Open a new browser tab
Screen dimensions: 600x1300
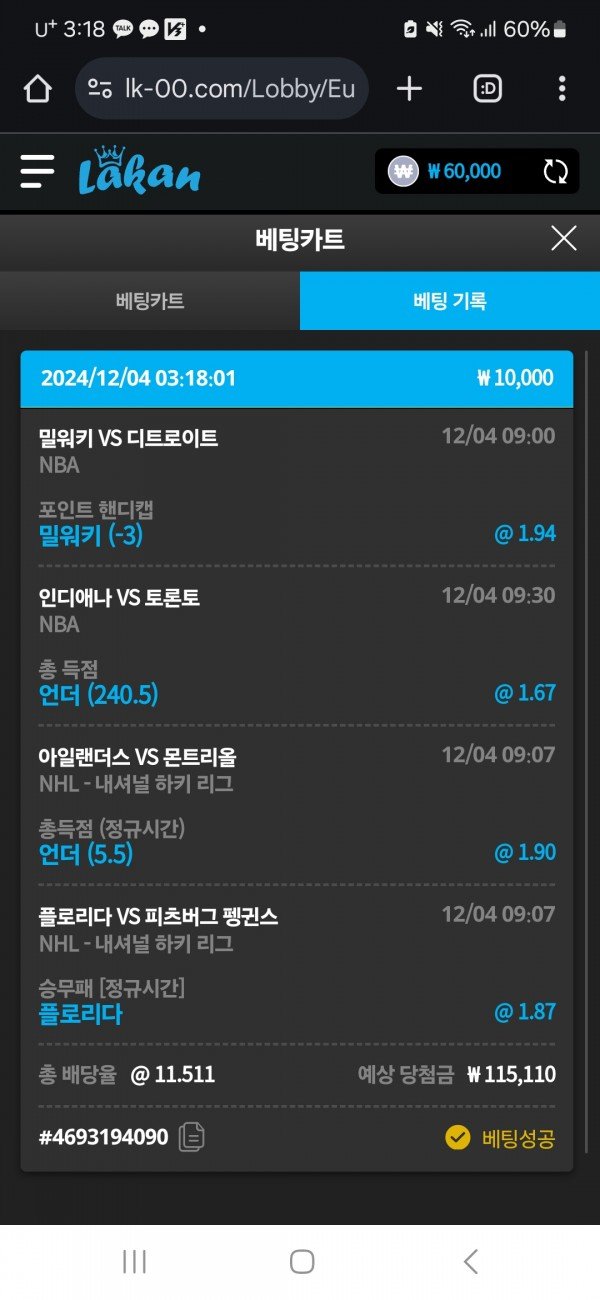click(409, 89)
